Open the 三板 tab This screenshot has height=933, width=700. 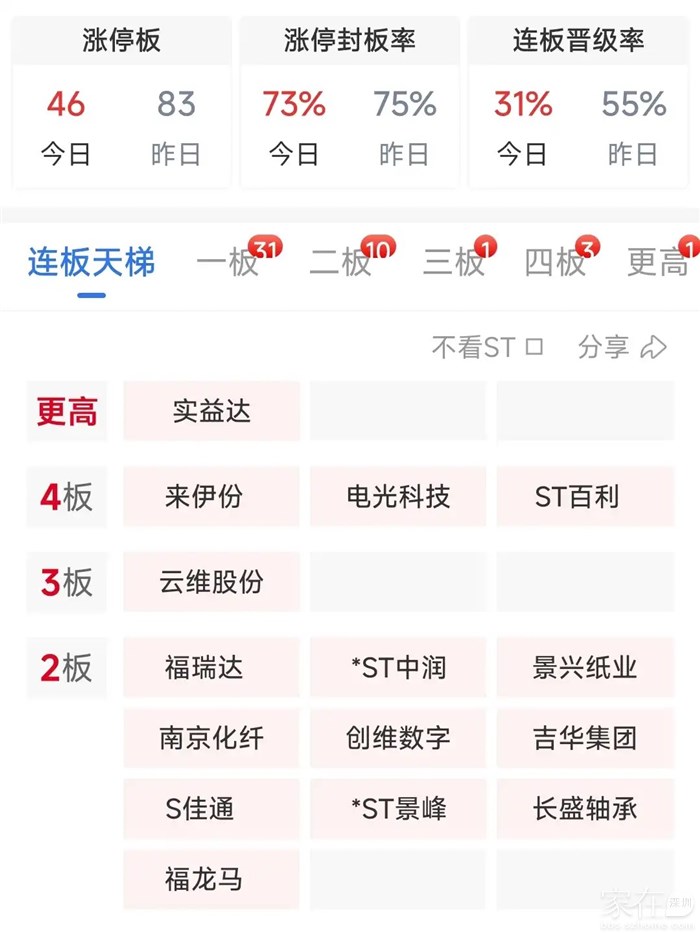(454, 263)
